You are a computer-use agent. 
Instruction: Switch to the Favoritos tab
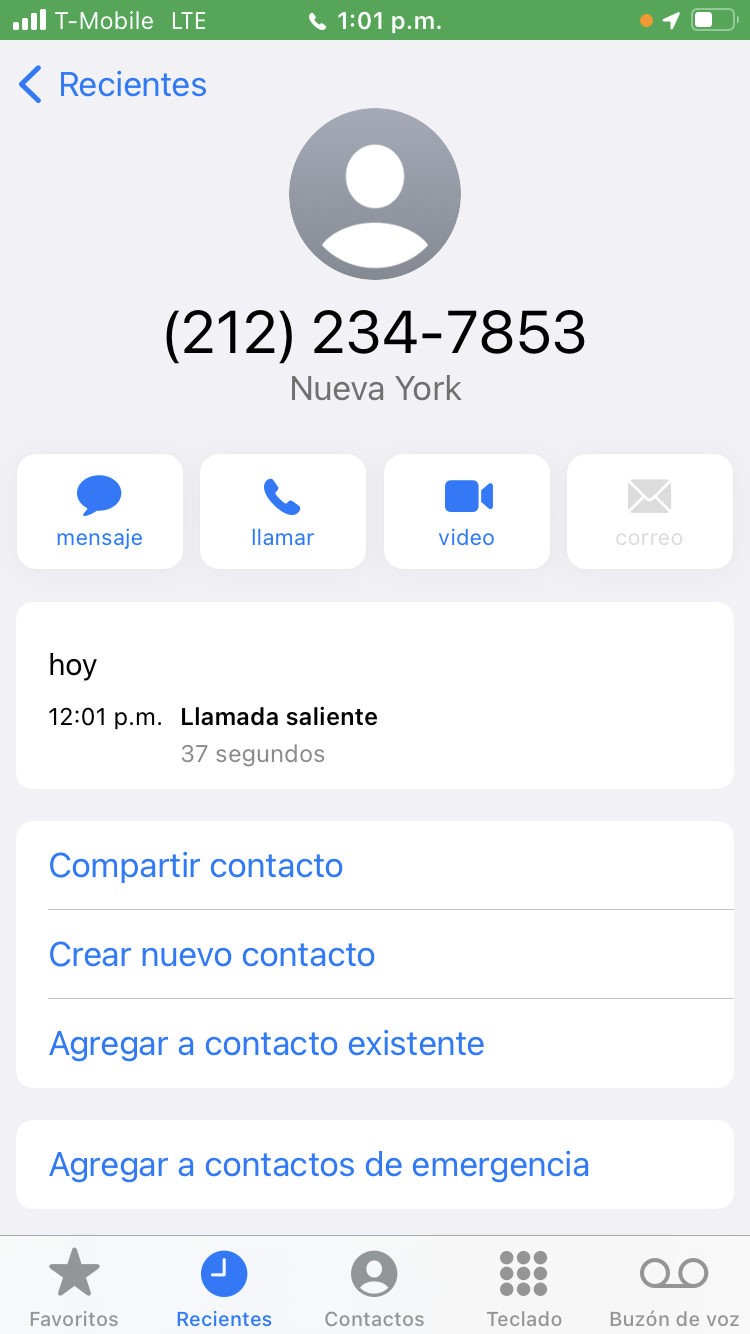click(x=74, y=1288)
